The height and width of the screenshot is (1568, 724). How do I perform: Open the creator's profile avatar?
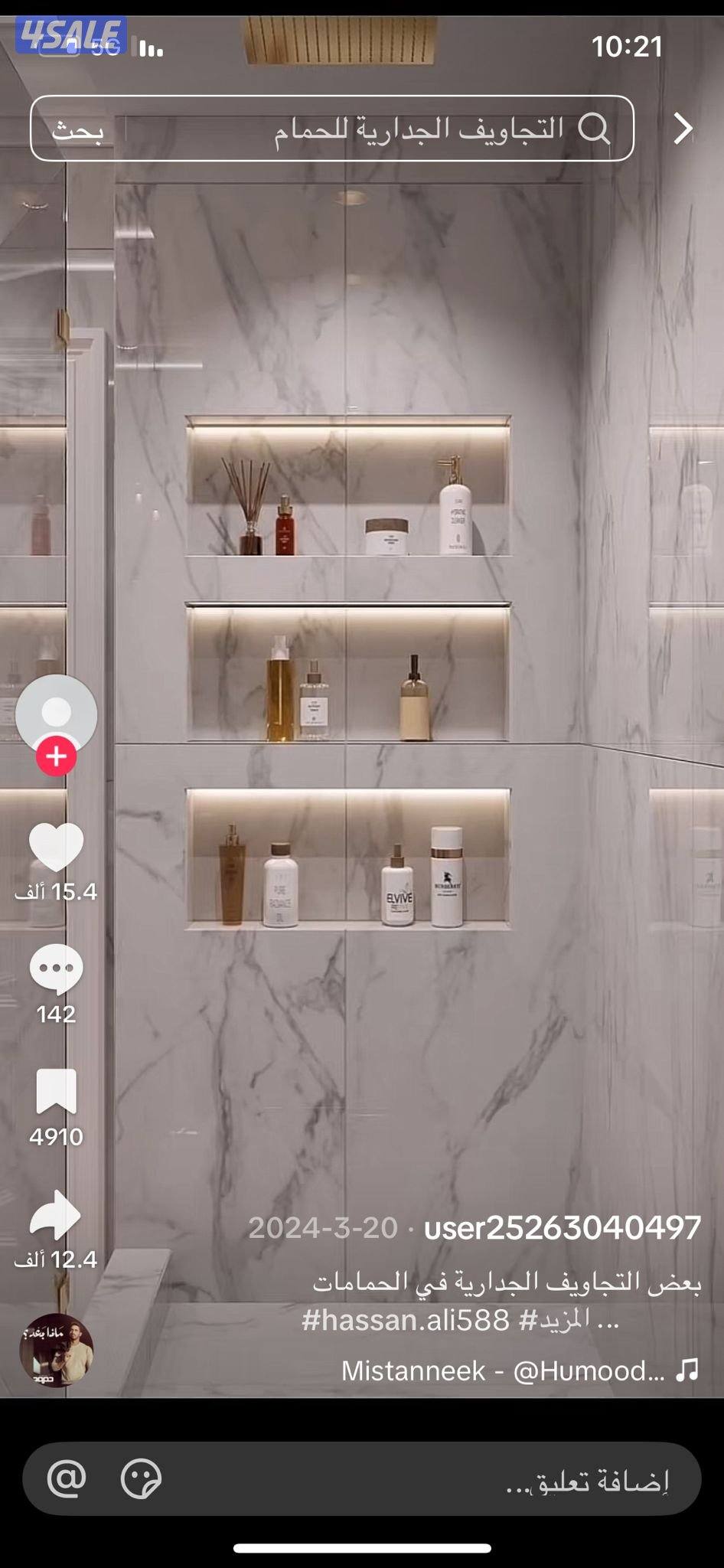[56, 713]
